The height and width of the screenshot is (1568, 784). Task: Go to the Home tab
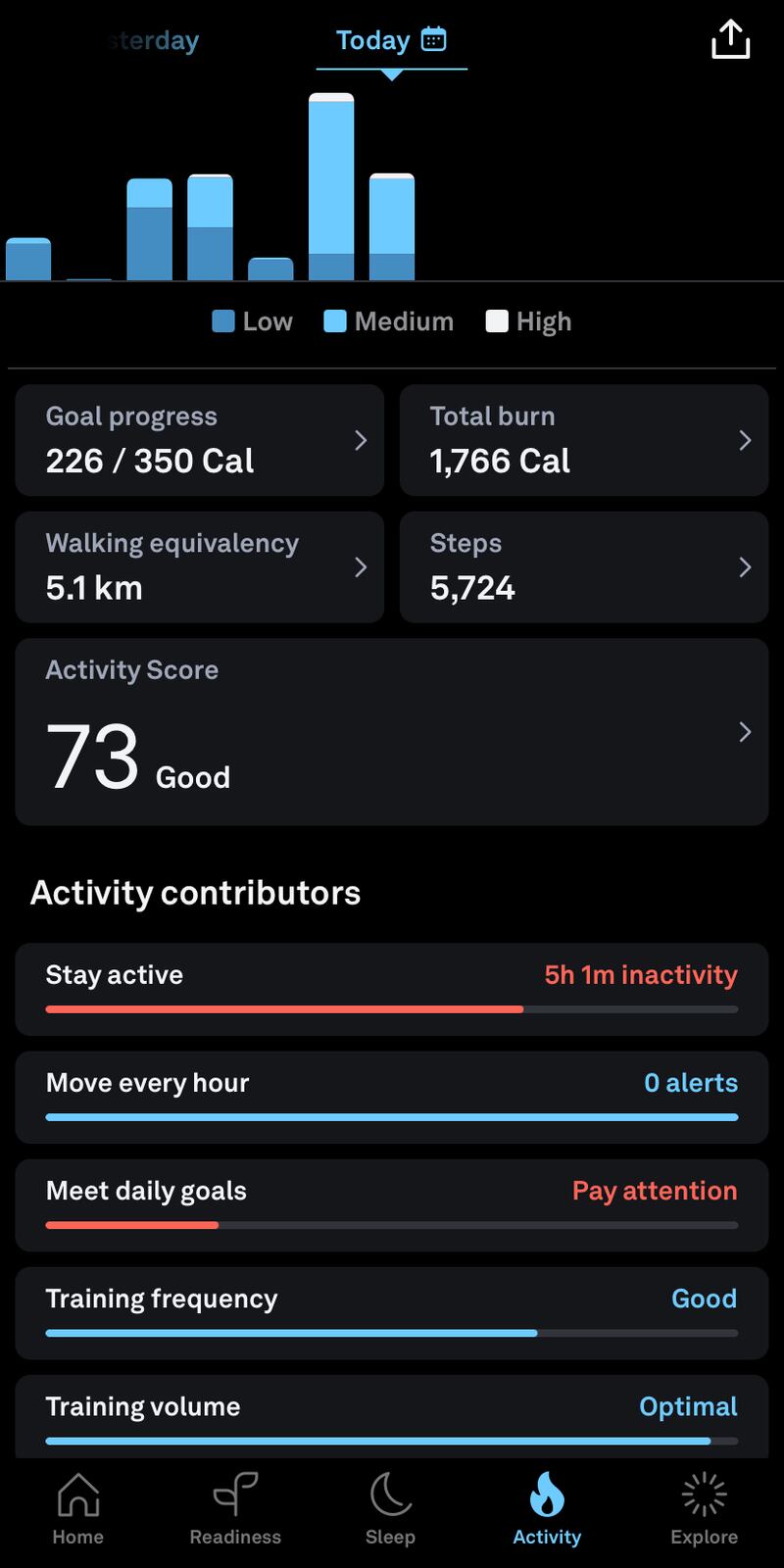78,1509
